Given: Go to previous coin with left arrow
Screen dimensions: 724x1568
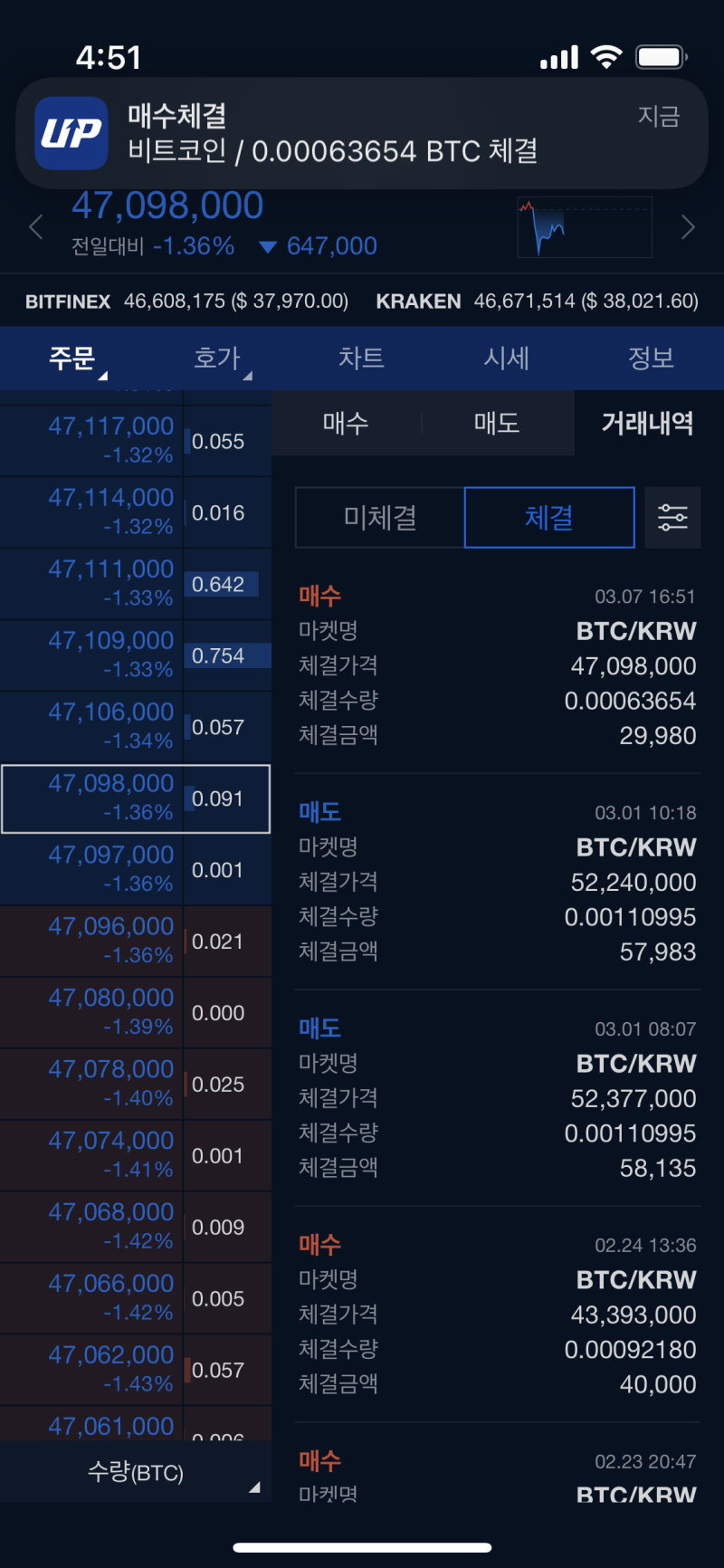Looking at the screenshot, I should click(36, 227).
